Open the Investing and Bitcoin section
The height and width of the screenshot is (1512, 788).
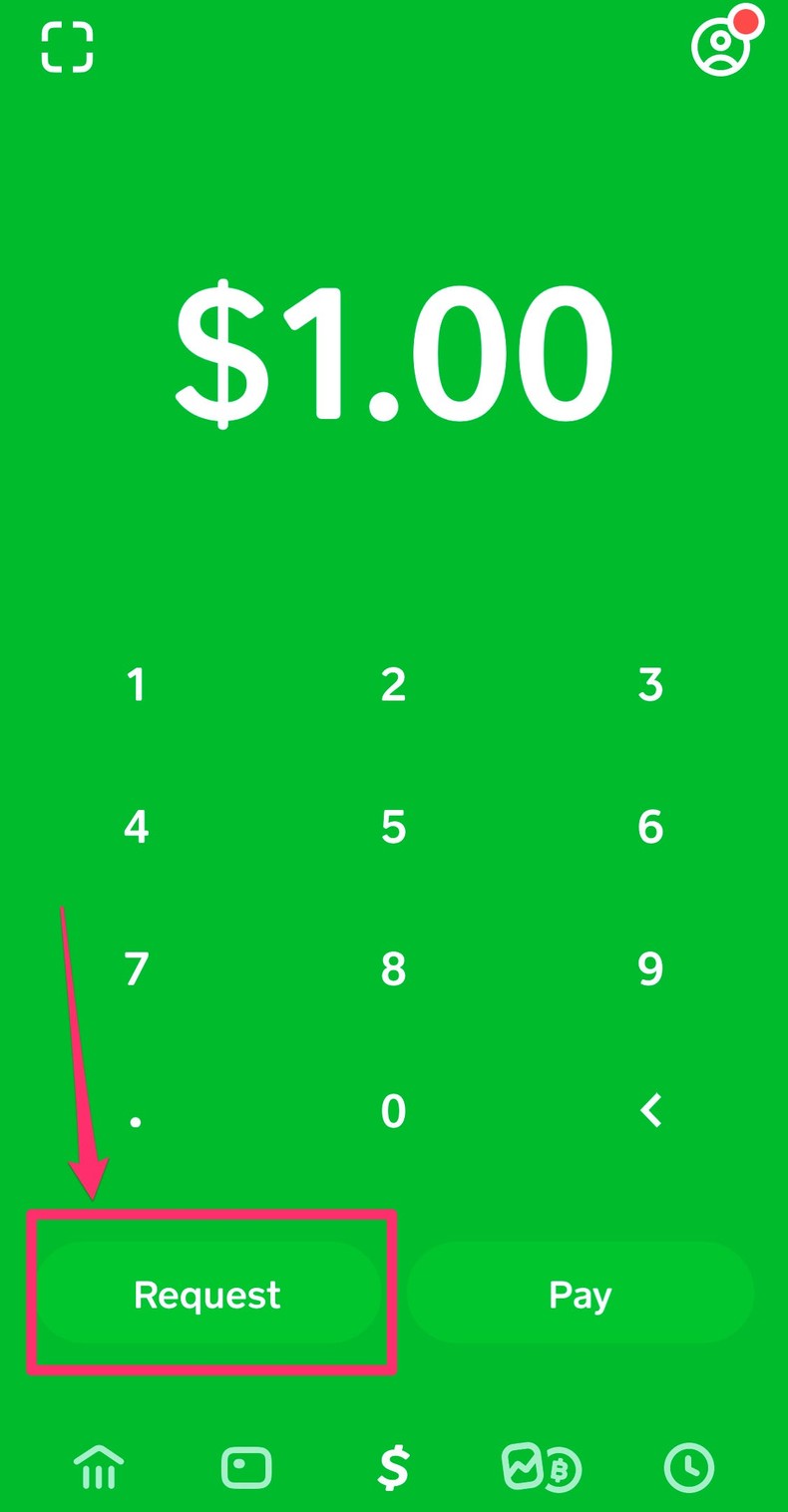(543, 1468)
